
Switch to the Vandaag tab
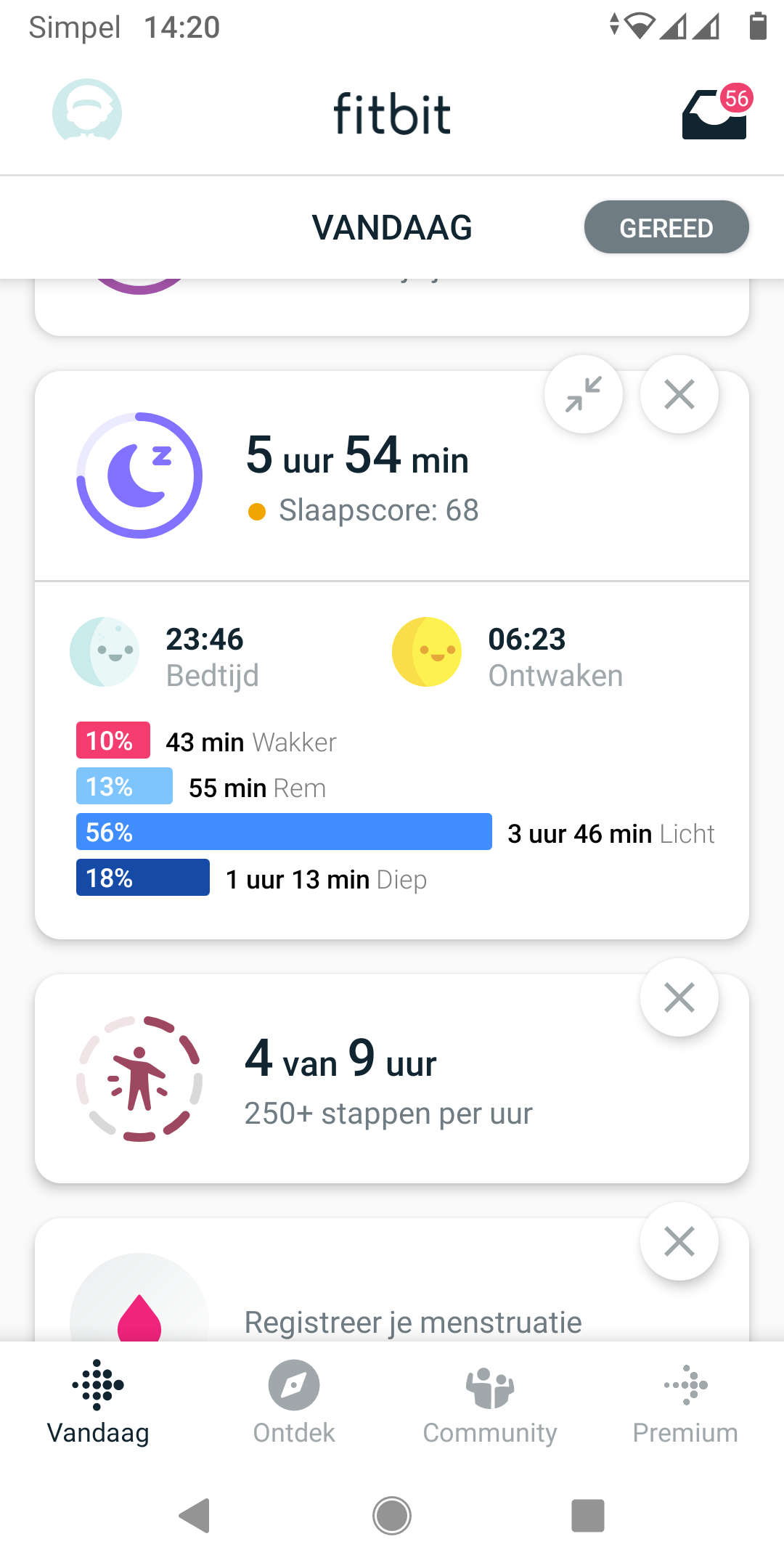(98, 1402)
